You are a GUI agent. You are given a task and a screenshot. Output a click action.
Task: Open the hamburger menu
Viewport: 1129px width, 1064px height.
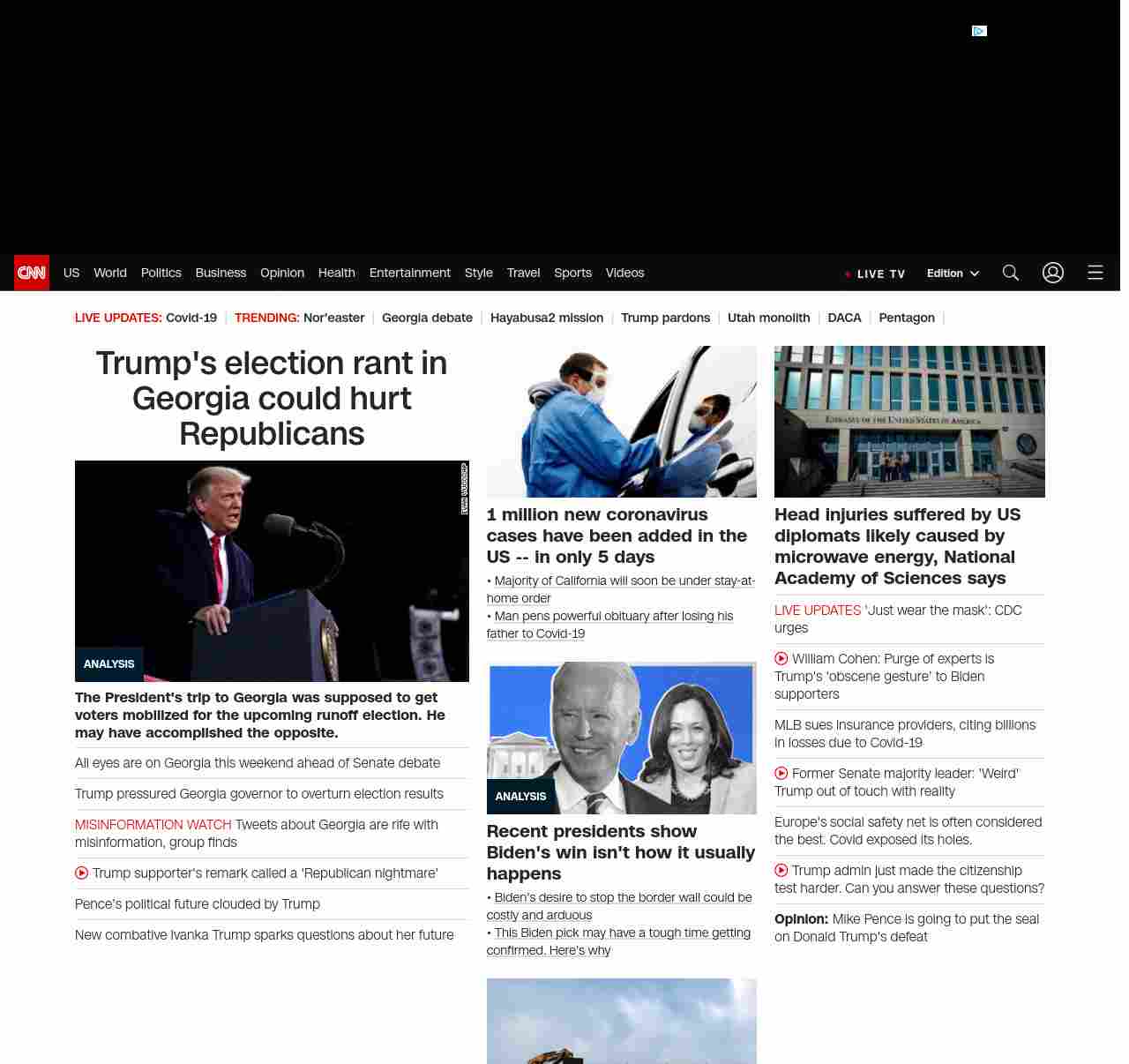(x=1095, y=273)
